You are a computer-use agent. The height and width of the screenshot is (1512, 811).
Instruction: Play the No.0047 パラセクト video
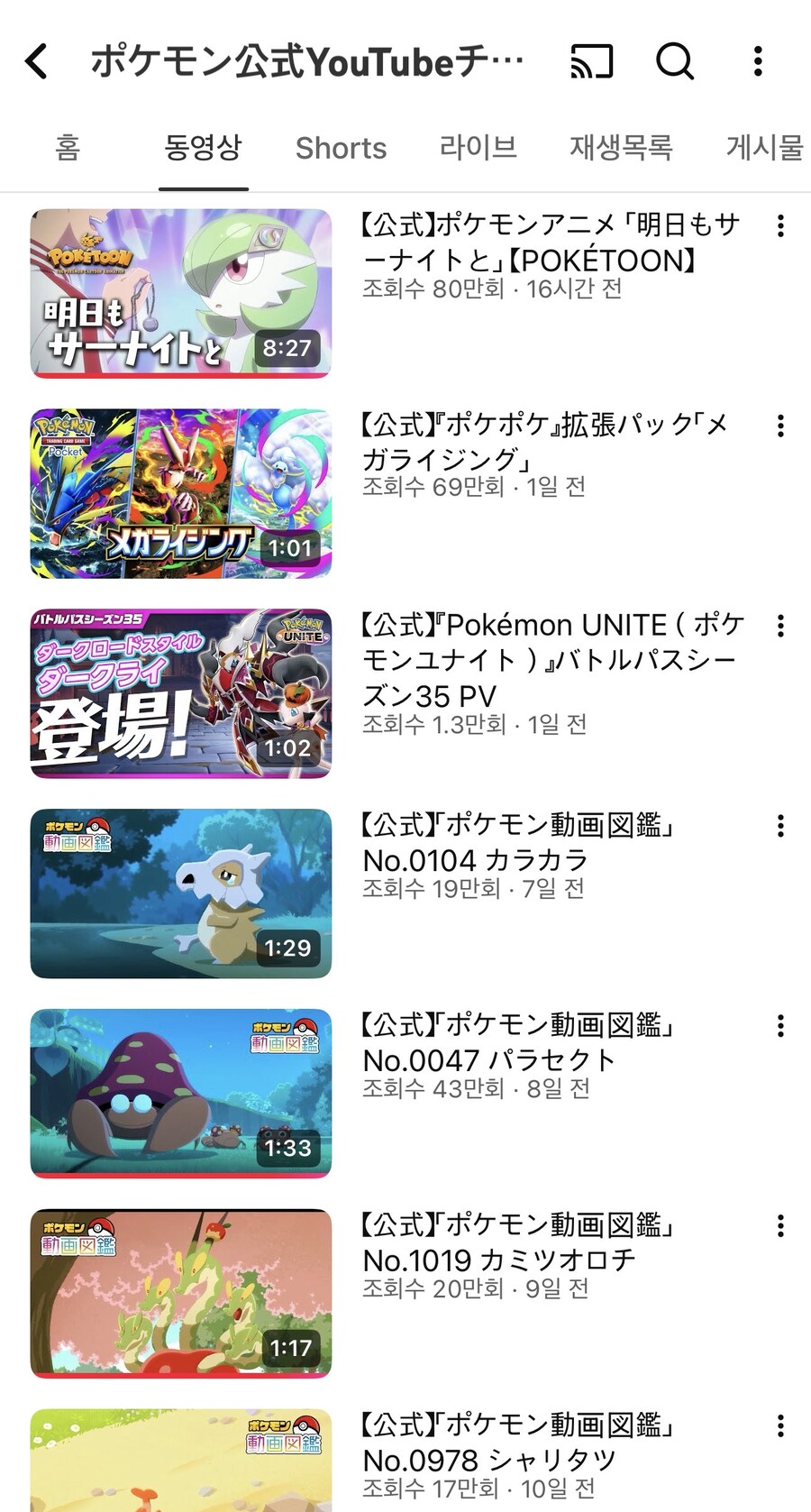pyautogui.click(x=180, y=1094)
